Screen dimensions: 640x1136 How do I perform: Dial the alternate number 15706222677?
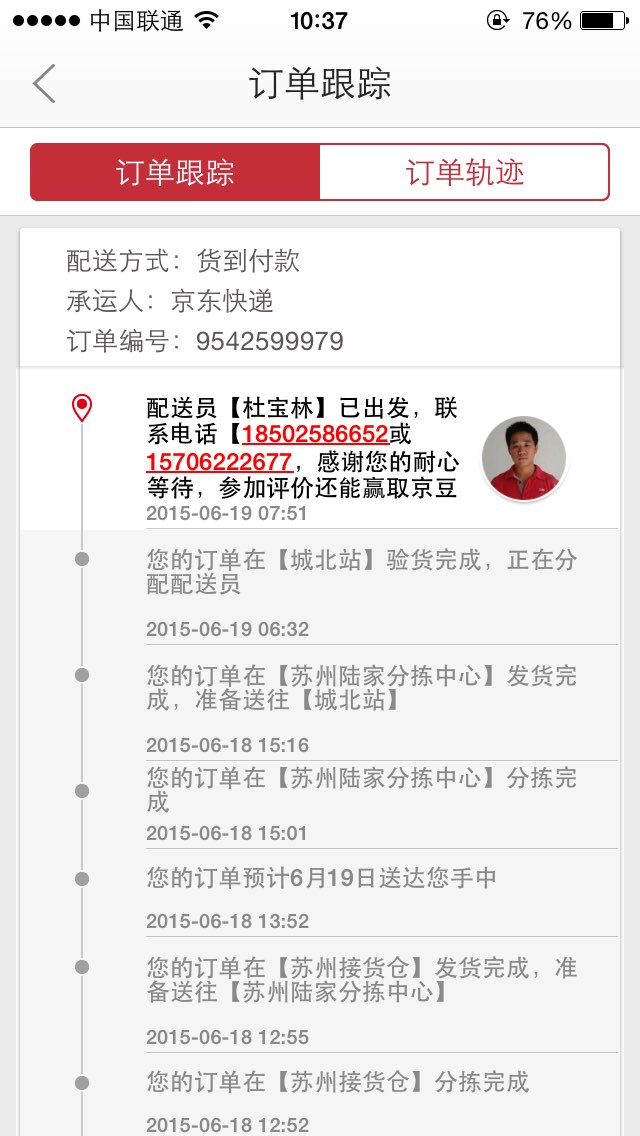[220, 461]
